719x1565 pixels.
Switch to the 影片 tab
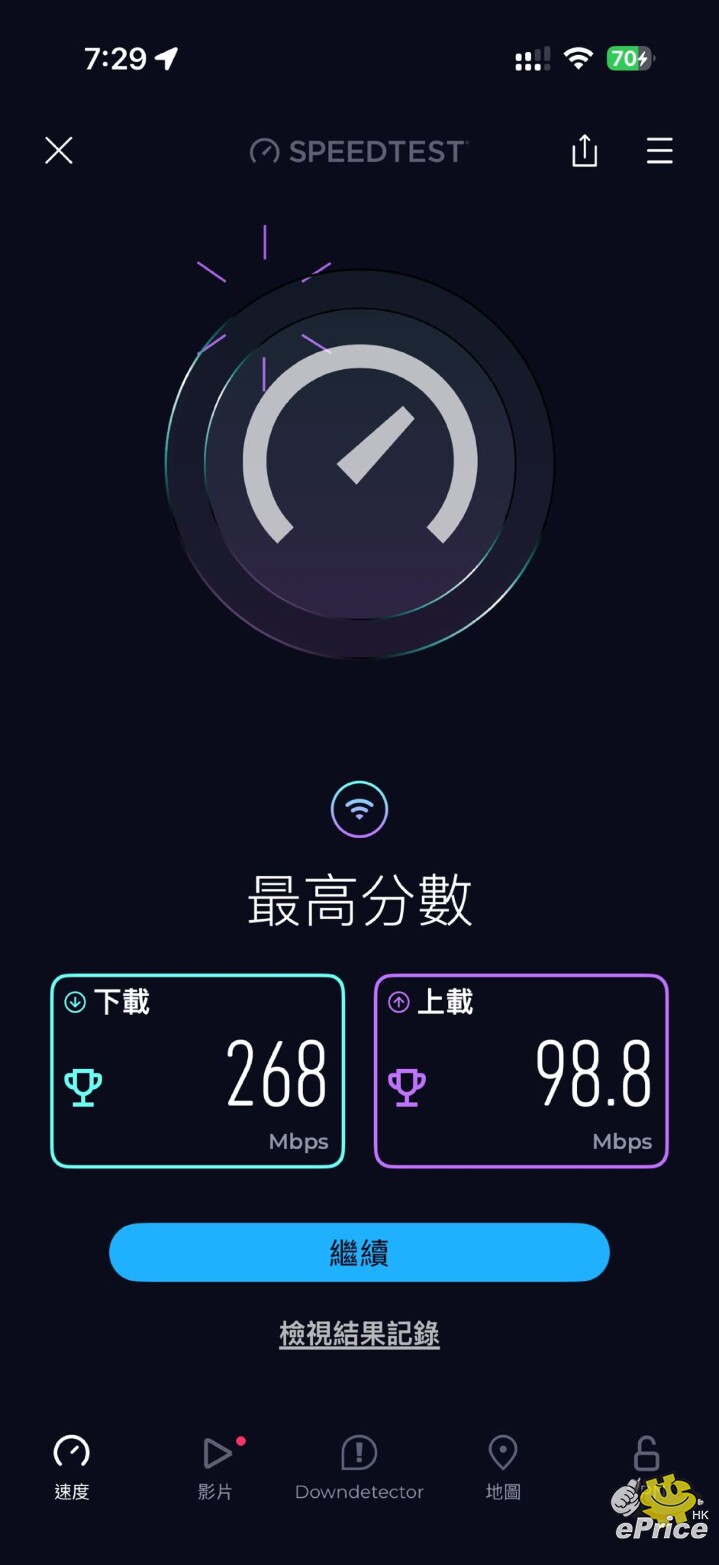[216, 1466]
